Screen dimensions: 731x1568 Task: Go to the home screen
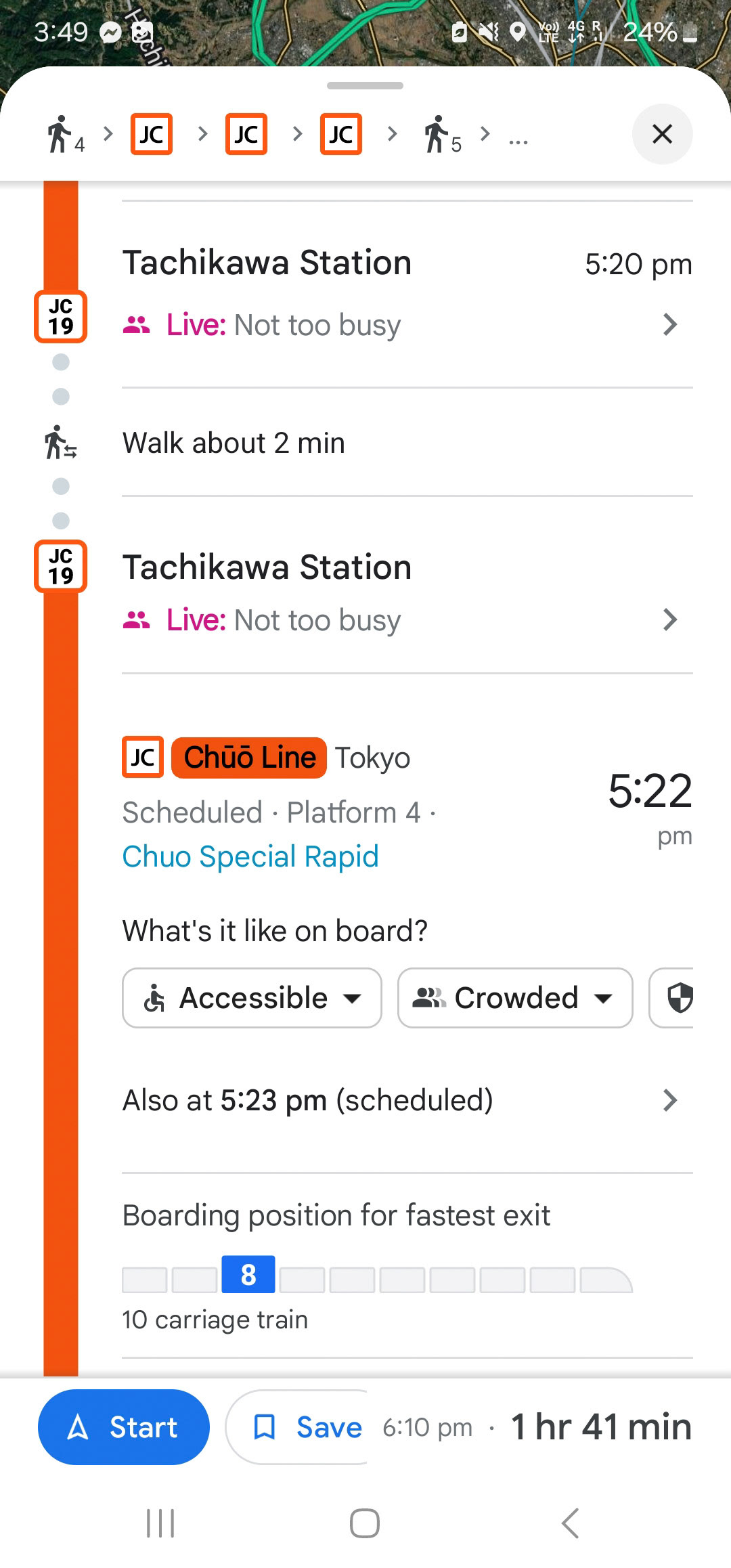(x=365, y=1523)
